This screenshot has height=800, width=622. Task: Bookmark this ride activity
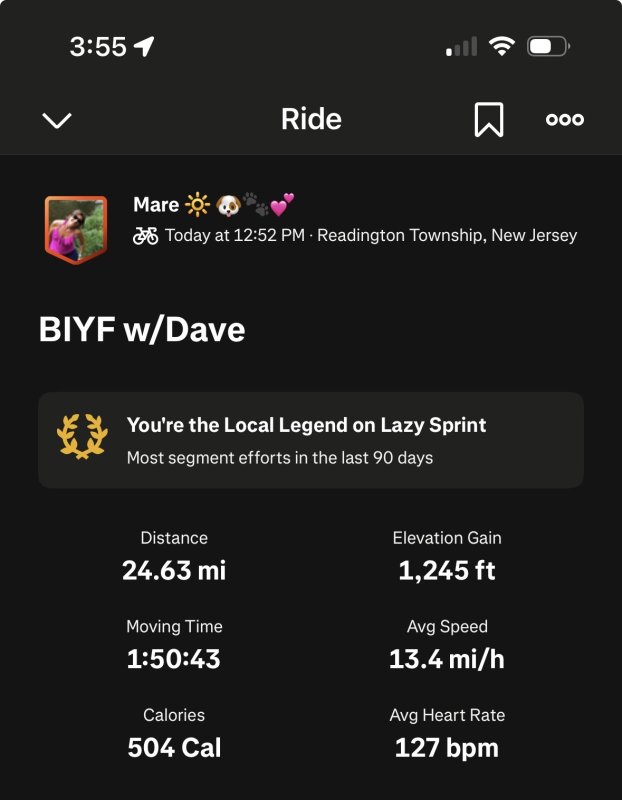click(488, 120)
